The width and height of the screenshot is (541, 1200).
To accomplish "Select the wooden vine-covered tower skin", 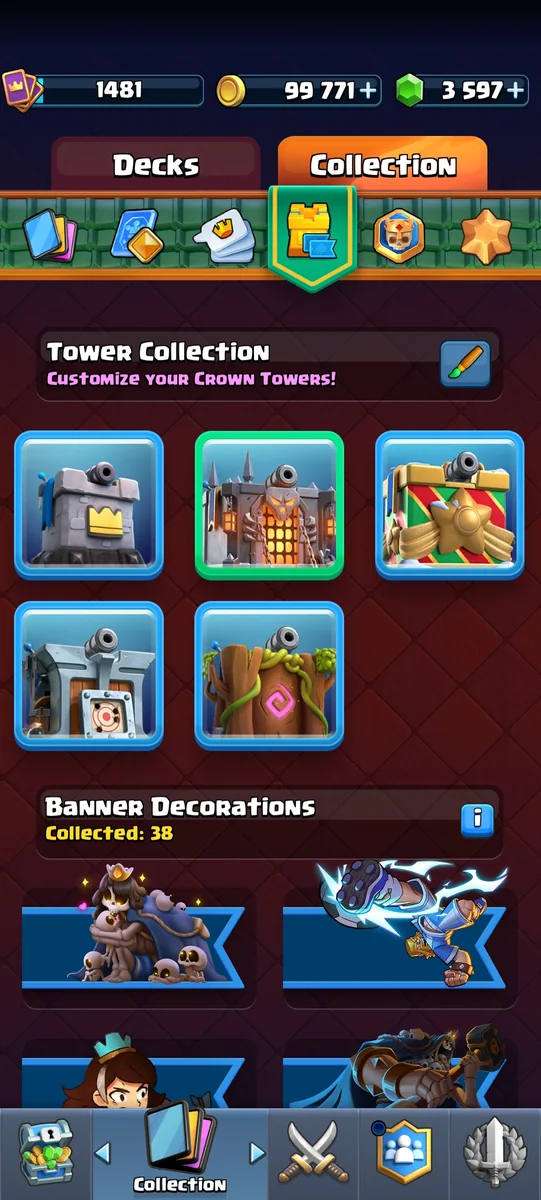I will click(269, 675).
